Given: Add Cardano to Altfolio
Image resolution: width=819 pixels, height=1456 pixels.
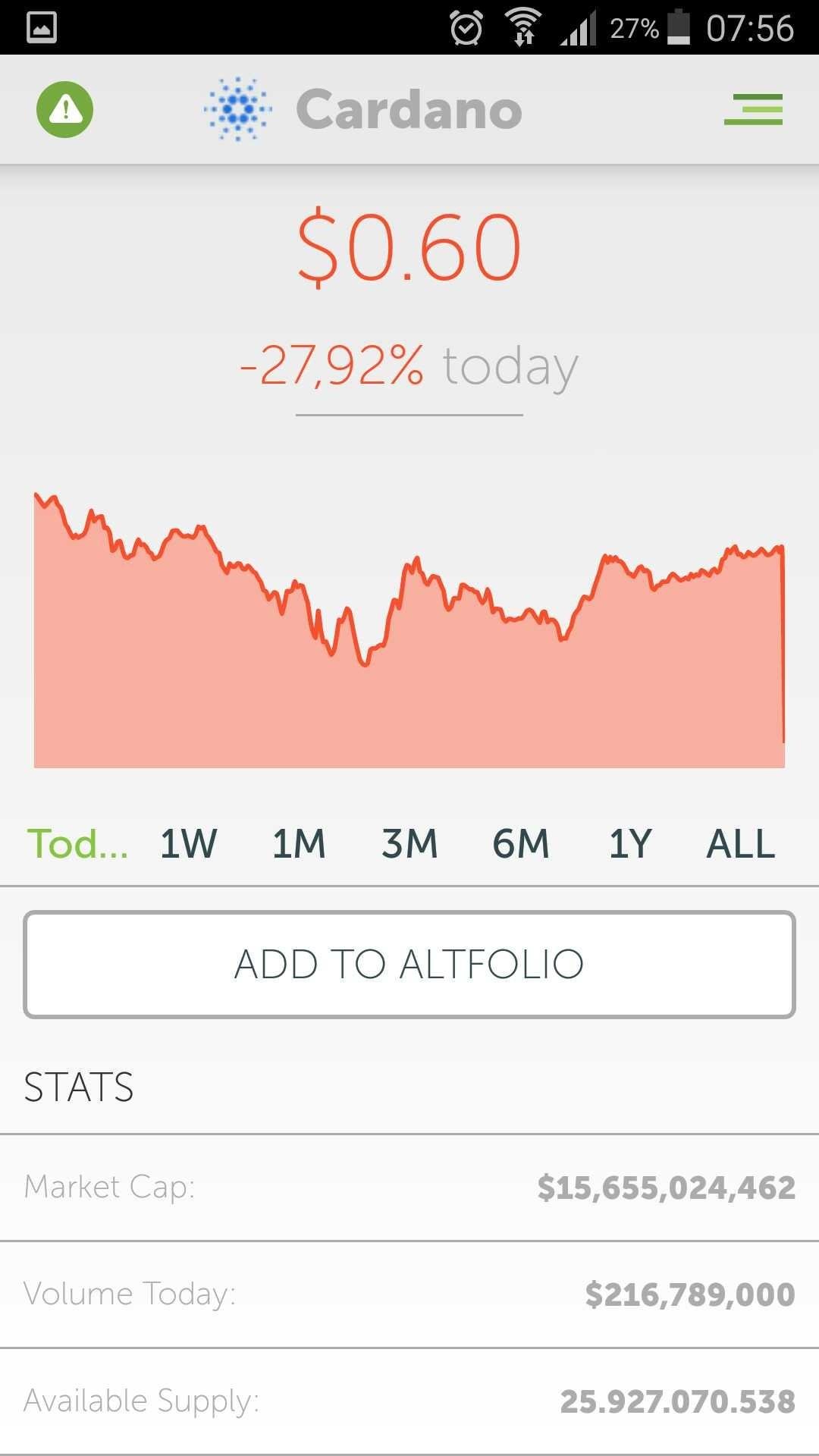Looking at the screenshot, I should pyautogui.click(x=409, y=964).
